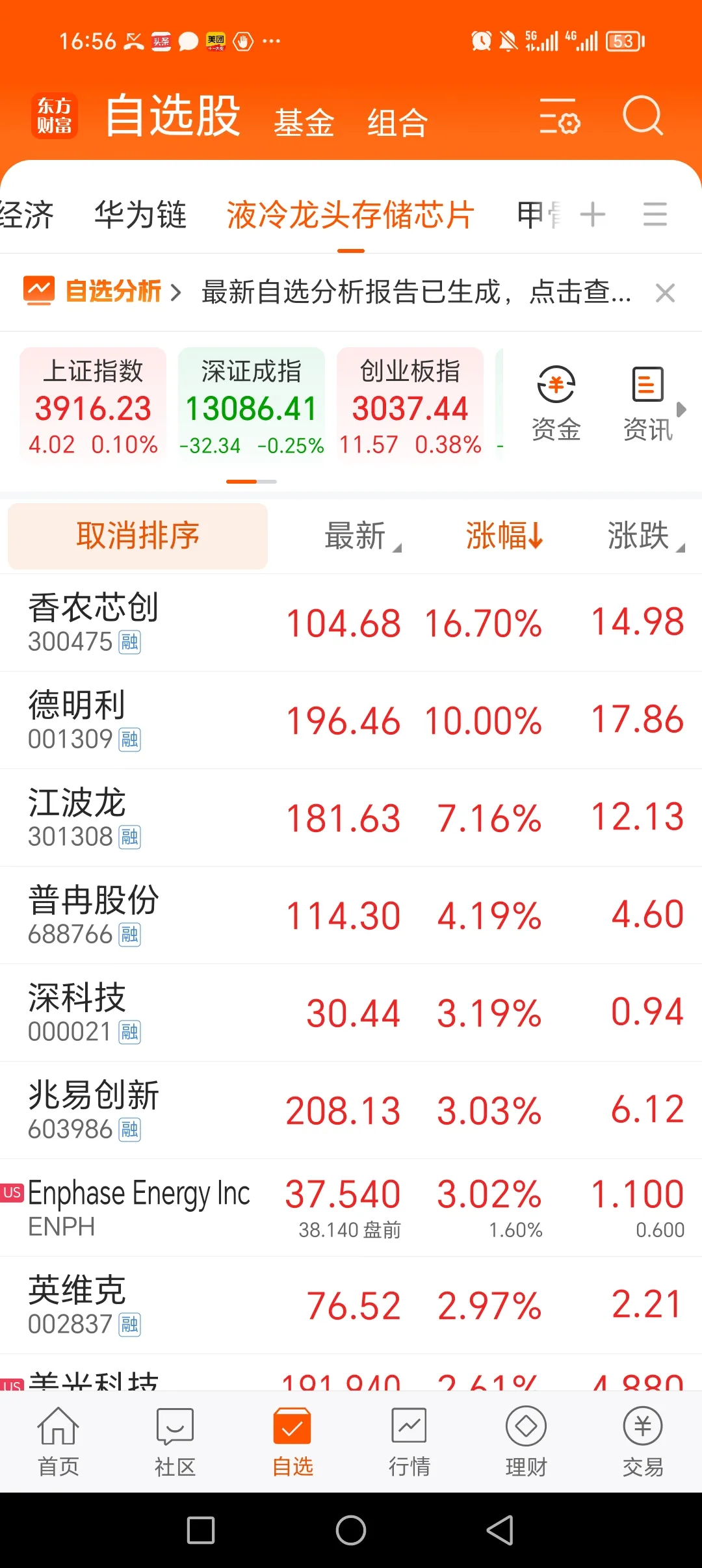
Task: Open the search magnifier icon
Action: (x=642, y=117)
